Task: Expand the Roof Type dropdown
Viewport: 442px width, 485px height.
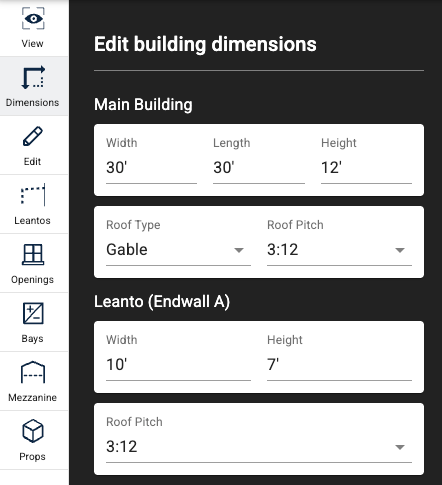Action: 178,249
